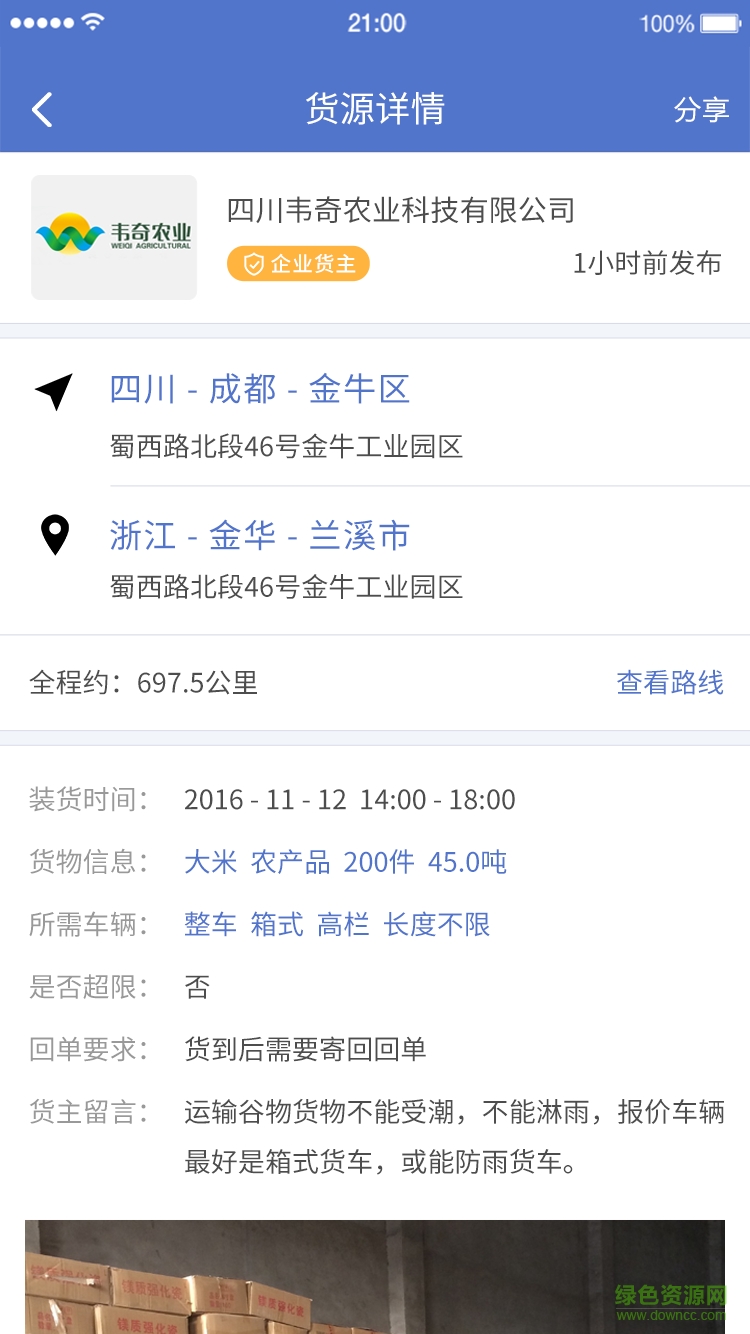View the cargo photo of stacked boxes
The height and width of the screenshot is (1334, 750).
(374, 1276)
